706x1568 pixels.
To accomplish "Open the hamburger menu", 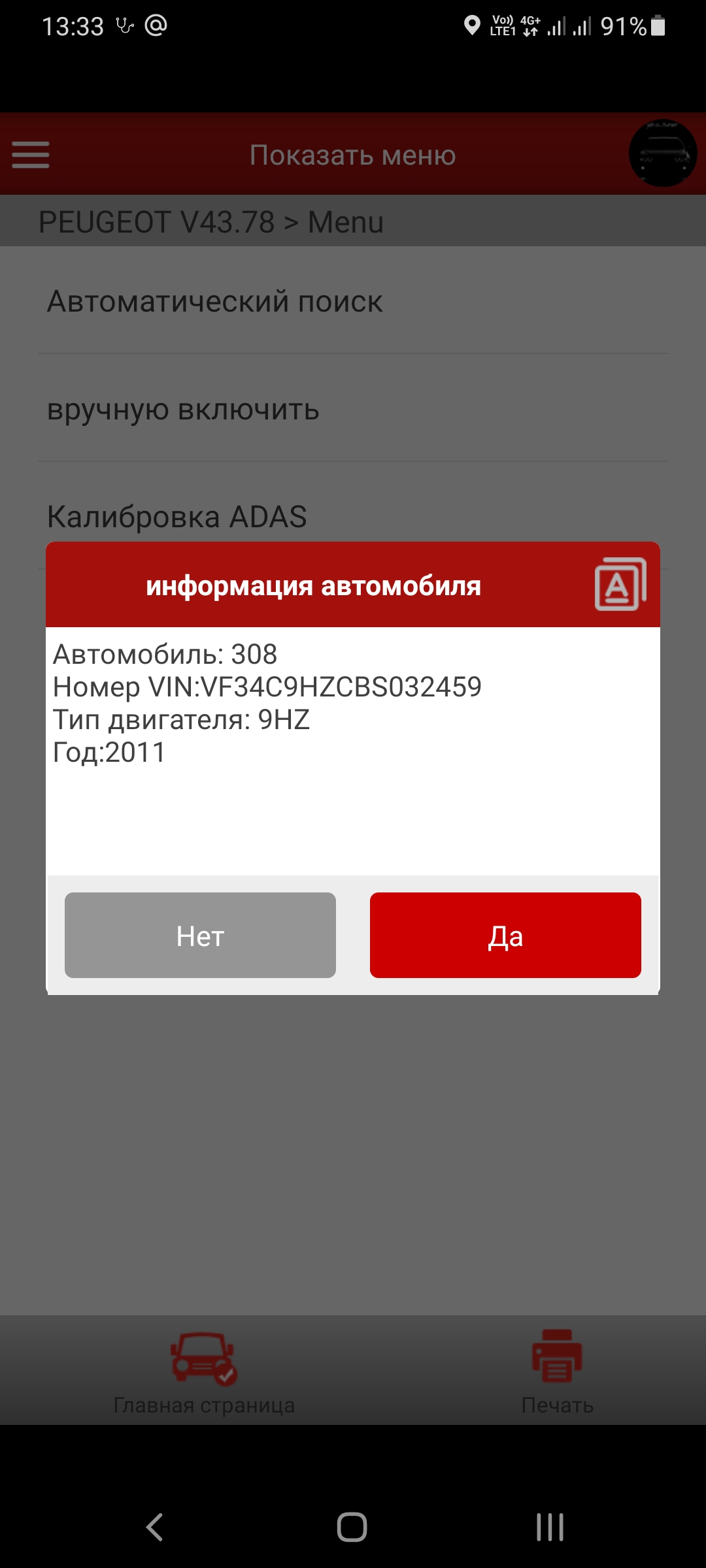I will (x=31, y=155).
